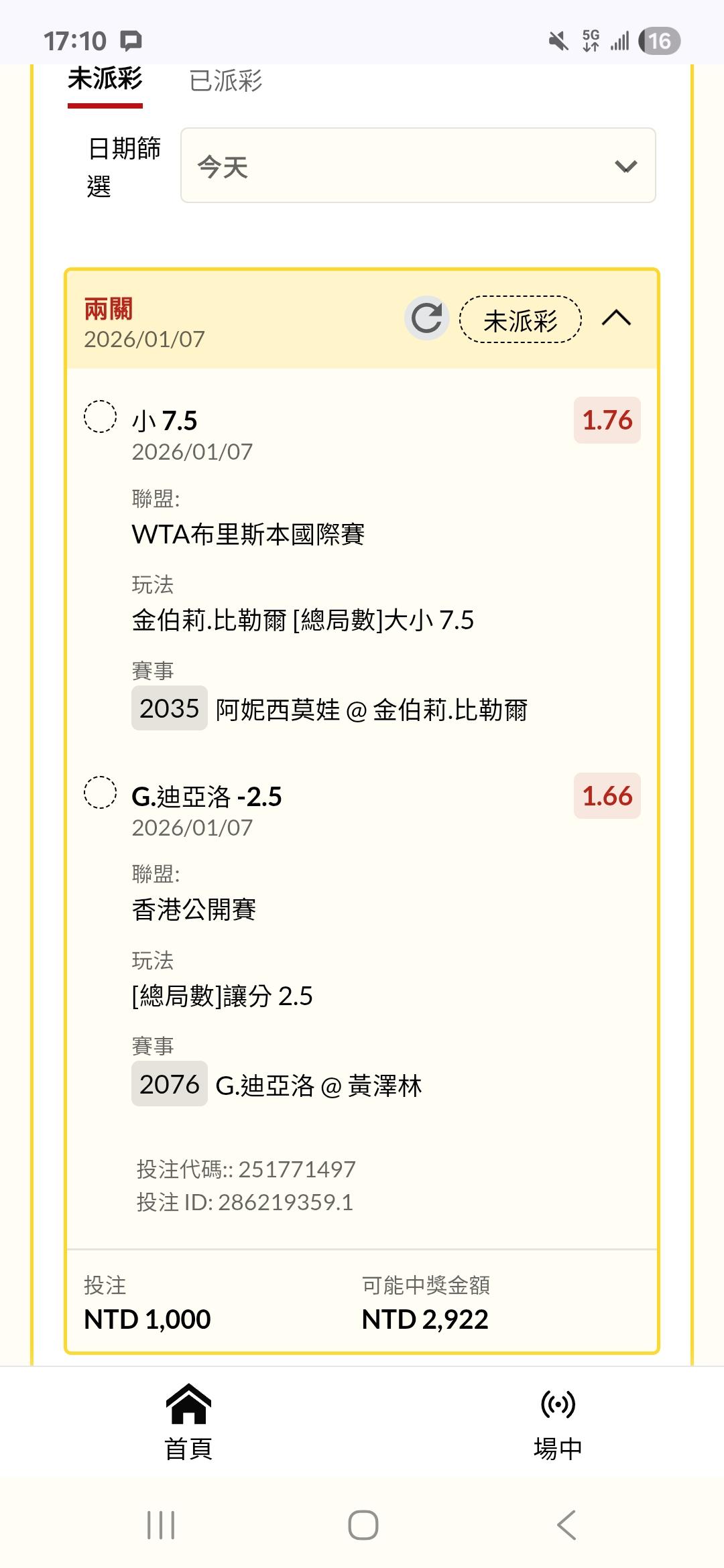Open the 日期篩選 dropdown showing 今天

pos(418,166)
